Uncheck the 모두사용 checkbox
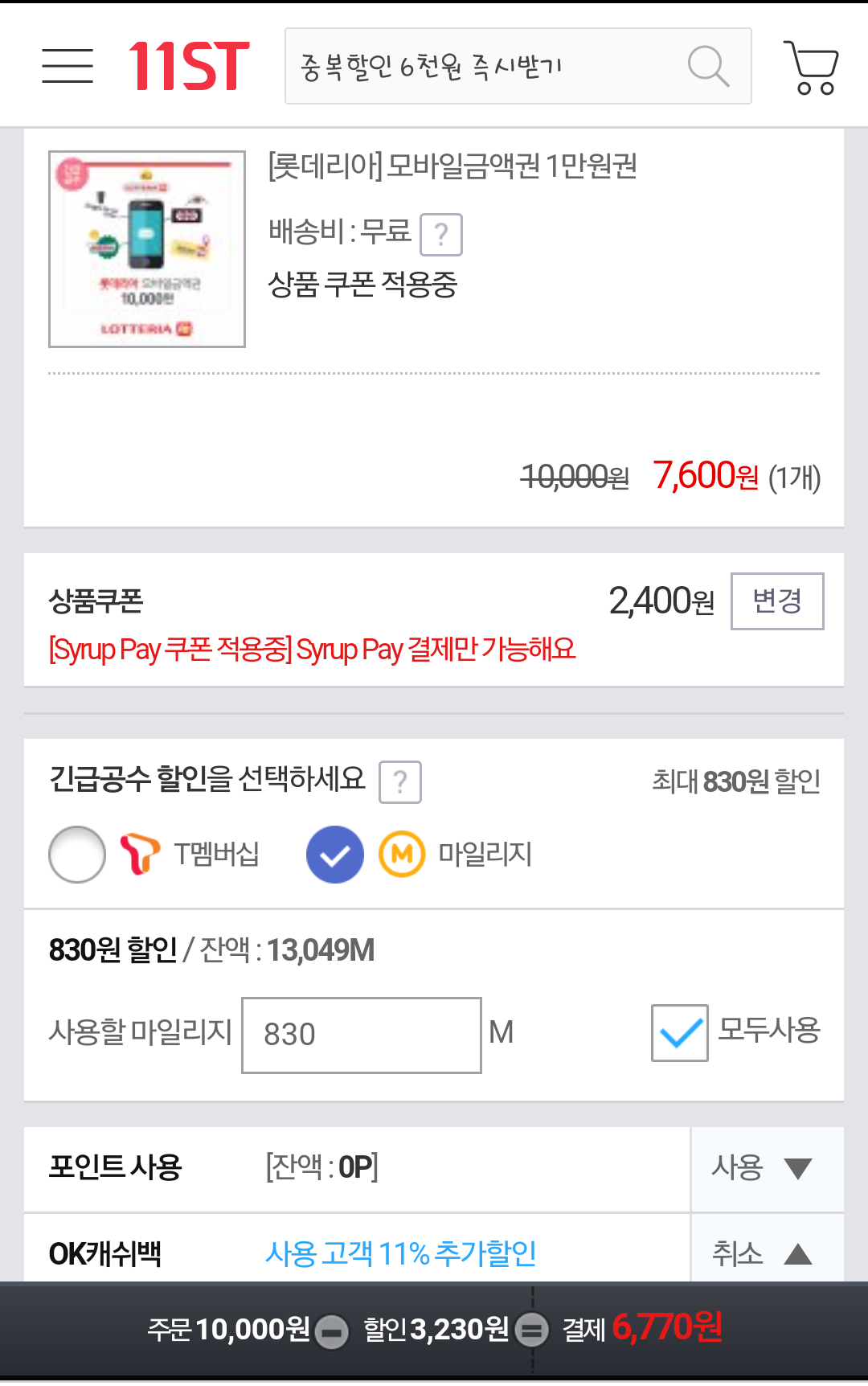The height and width of the screenshot is (1386, 868). click(679, 1033)
